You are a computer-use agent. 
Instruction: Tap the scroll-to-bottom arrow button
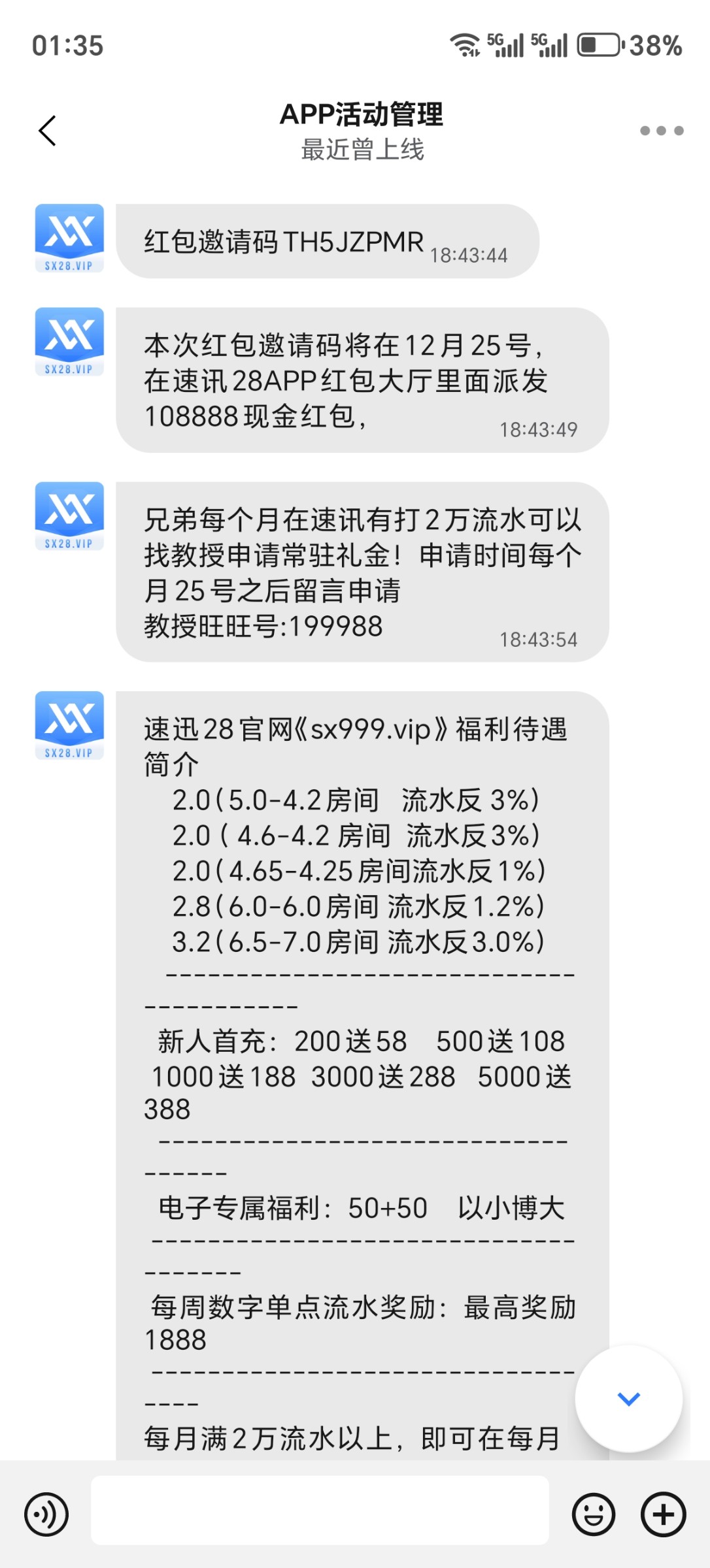pos(629,1398)
